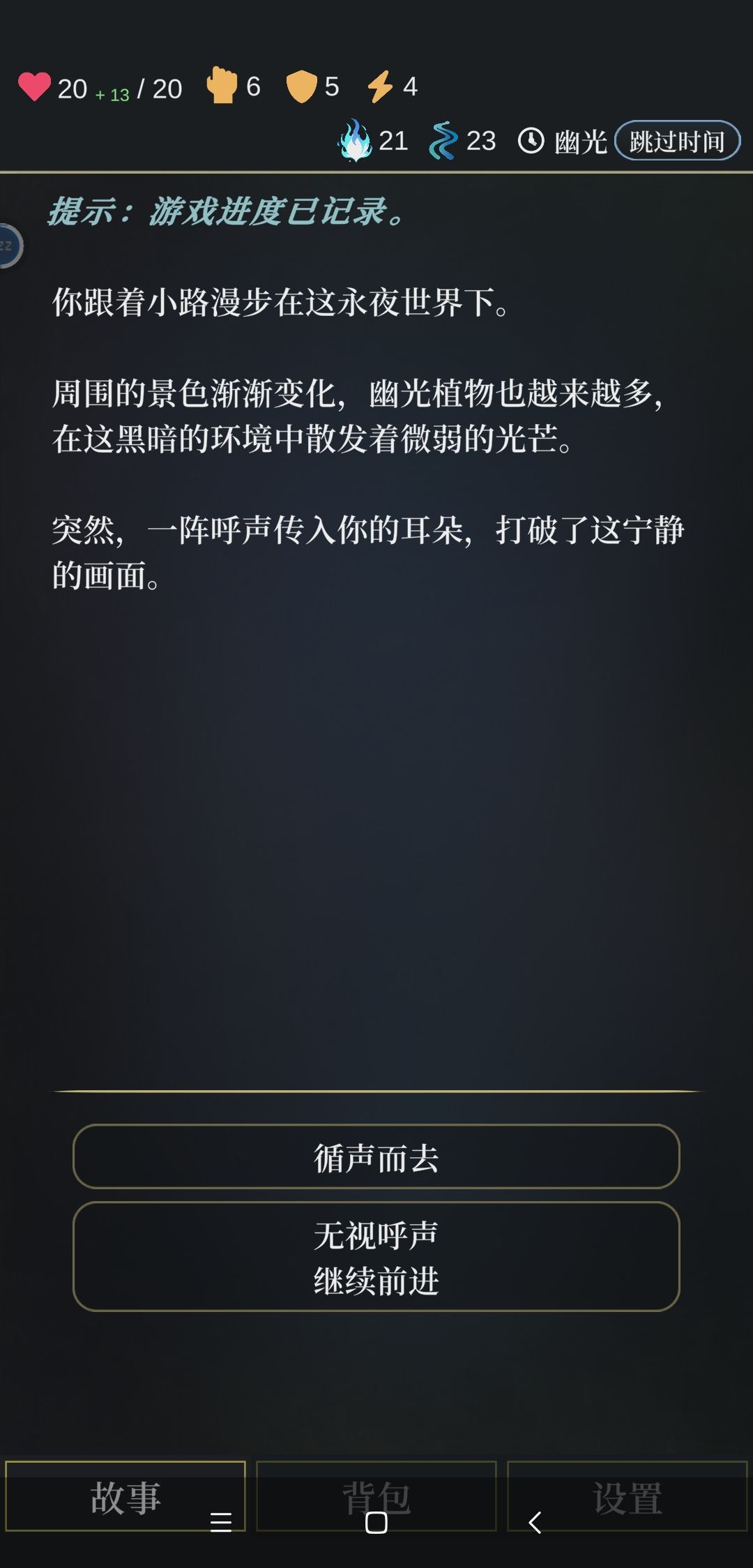Tap the lightning energy icon
Screen dimensions: 753x1568
pos(380,85)
